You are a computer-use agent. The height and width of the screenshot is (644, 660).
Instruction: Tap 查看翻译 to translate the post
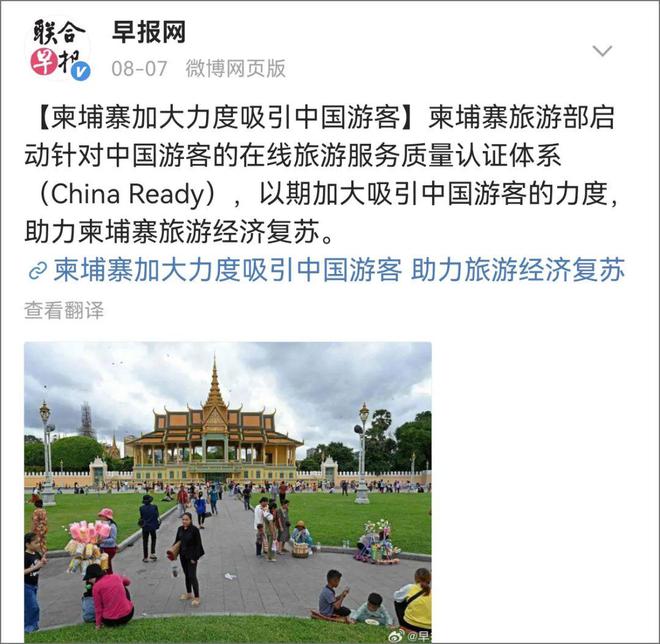pyautogui.click(x=64, y=311)
